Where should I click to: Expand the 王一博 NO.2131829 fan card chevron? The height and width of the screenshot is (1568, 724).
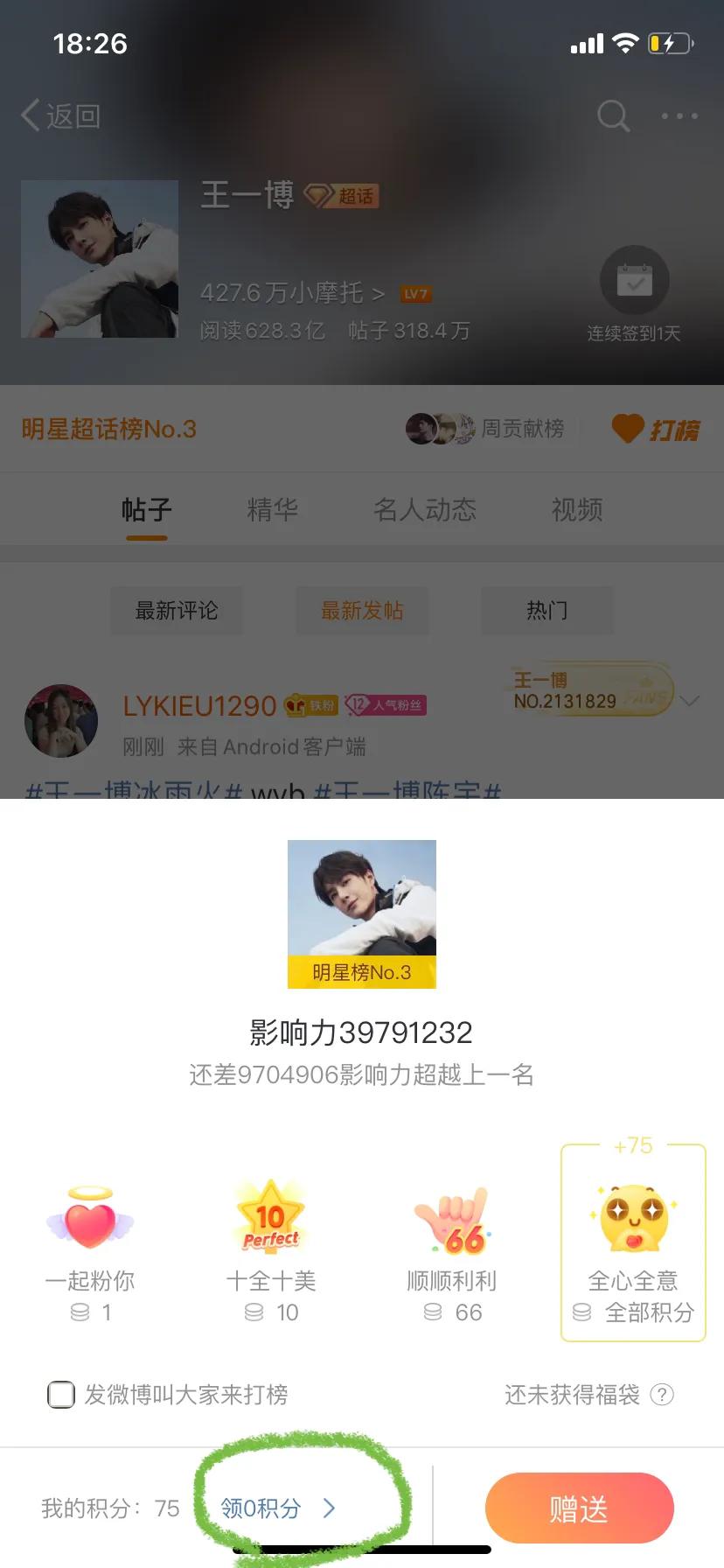[x=690, y=700]
